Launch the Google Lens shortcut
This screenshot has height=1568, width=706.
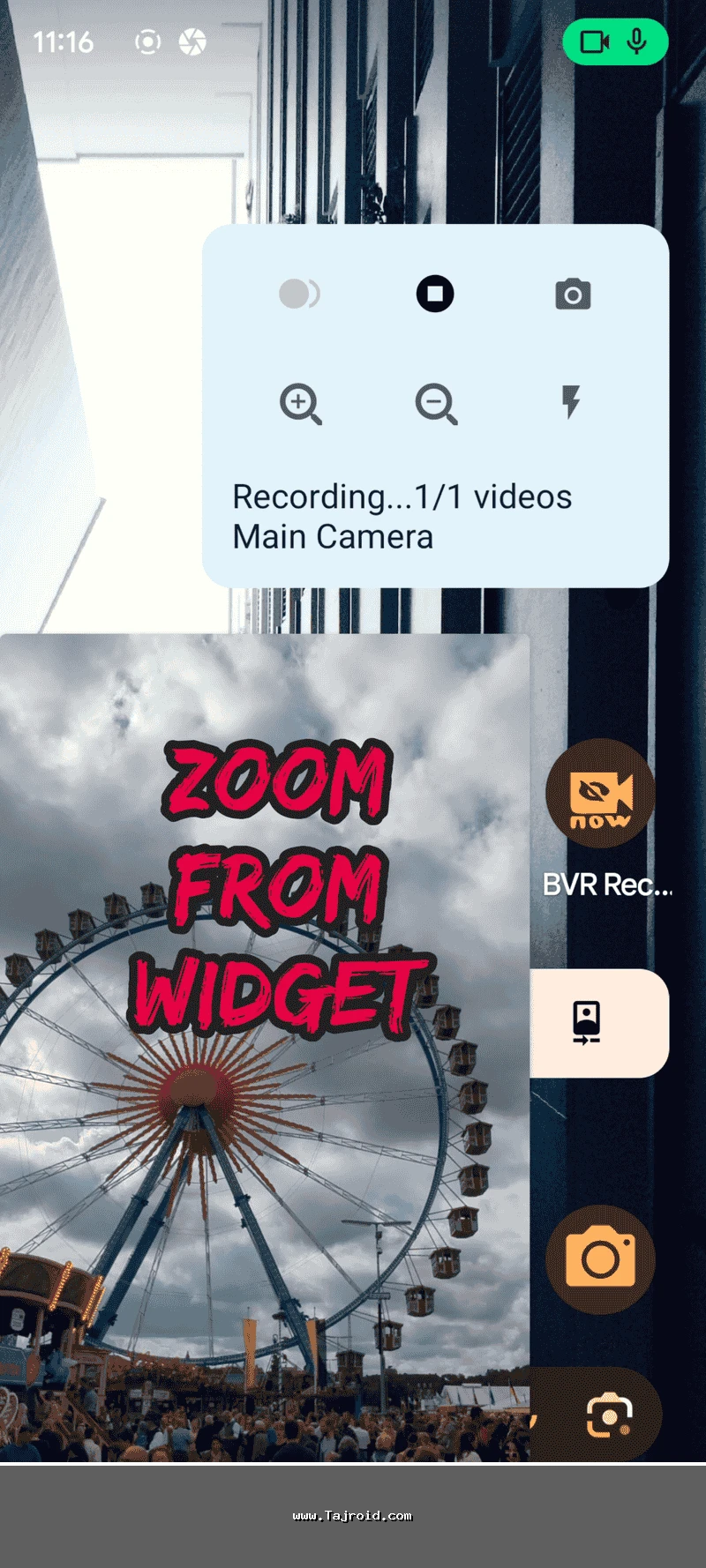coord(609,1415)
